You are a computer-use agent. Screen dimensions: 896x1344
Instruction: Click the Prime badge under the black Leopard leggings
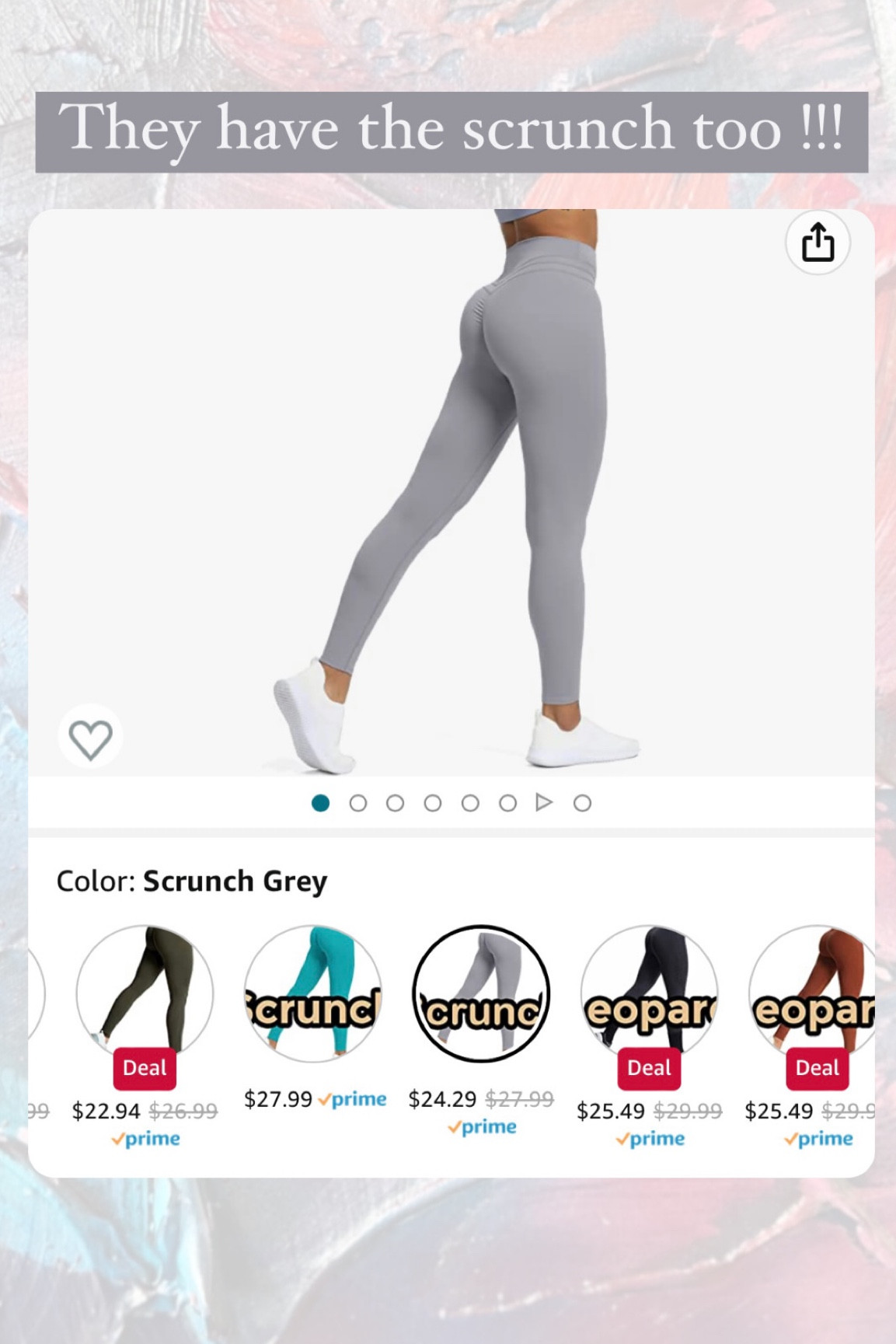point(651,1138)
